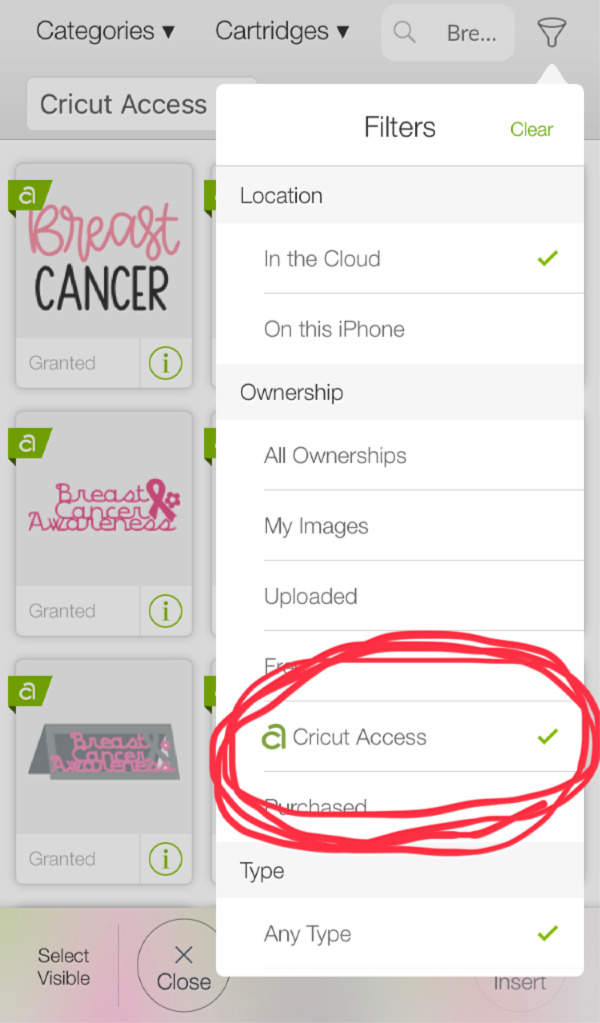600x1023 pixels.
Task: Open the Categories dropdown
Action: click(x=106, y=31)
